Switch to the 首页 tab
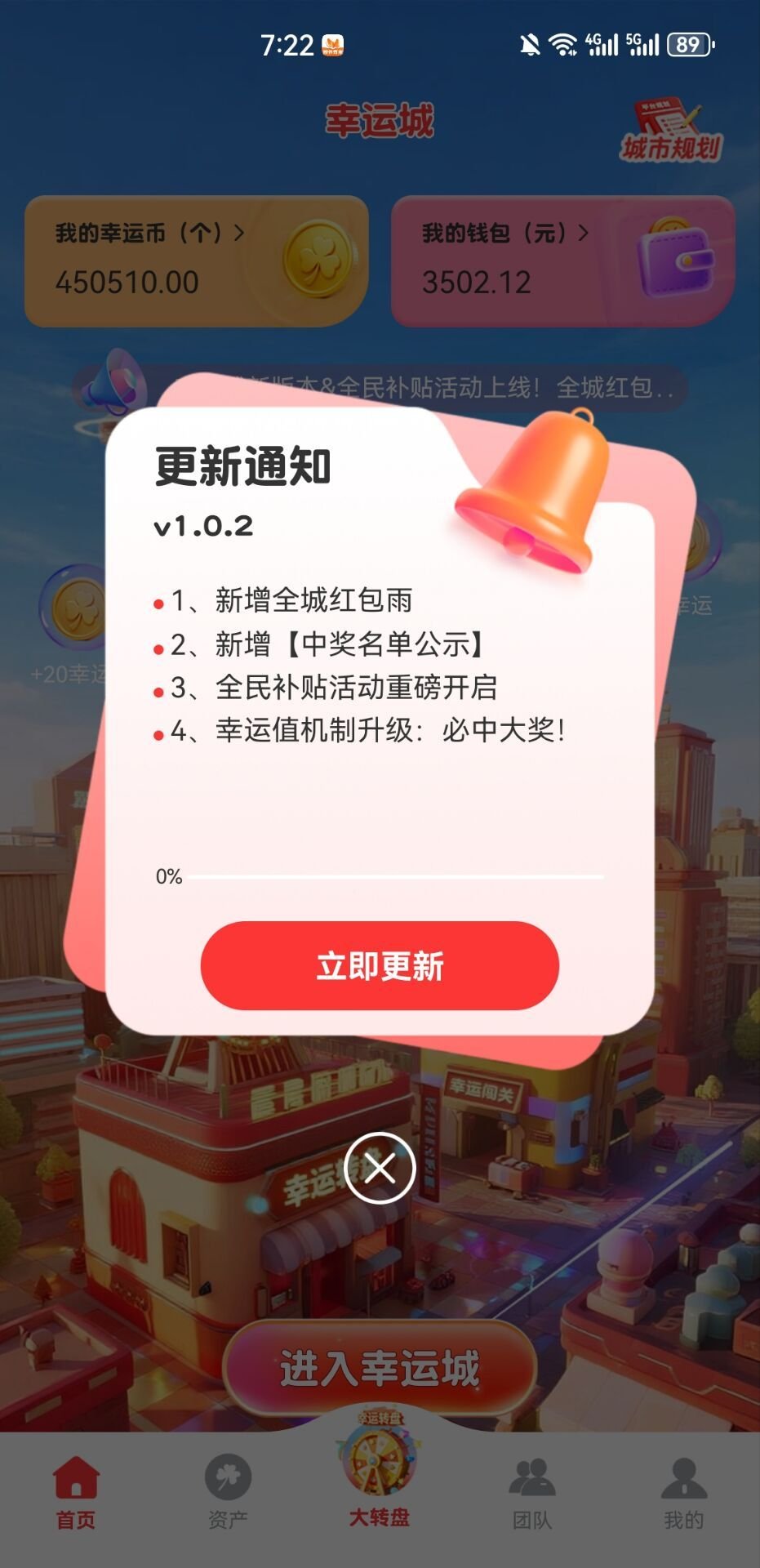The height and width of the screenshot is (1568, 760). (x=76, y=1493)
